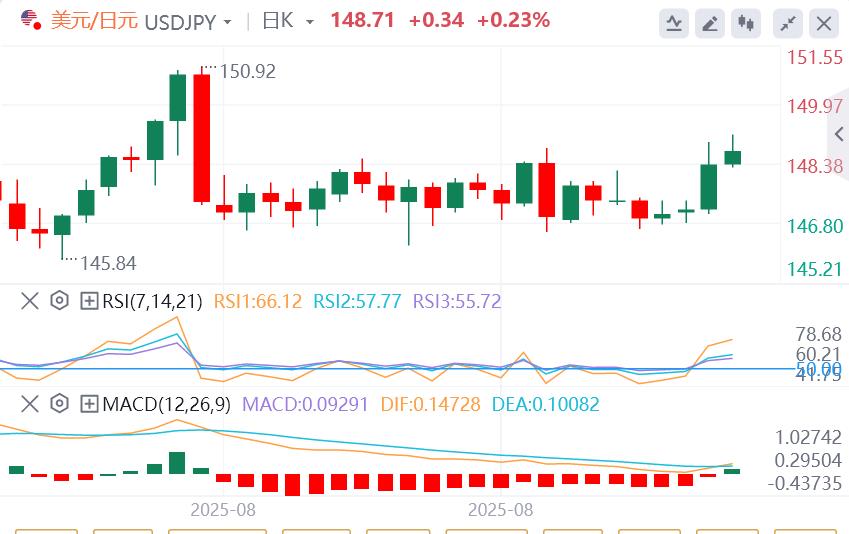The image size is (849, 534).
Task: Open RSI indicator settings
Action: click(x=59, y=300)
